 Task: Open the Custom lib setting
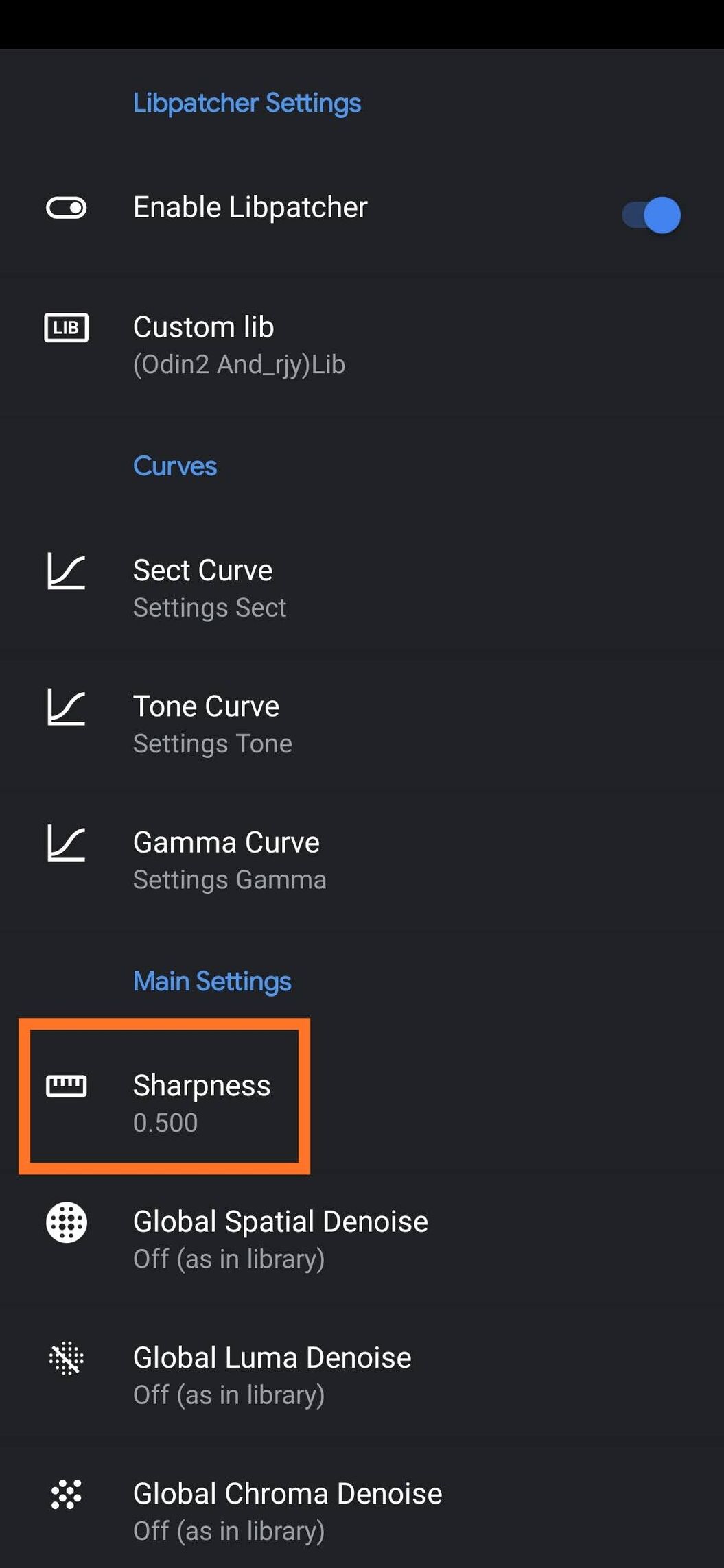coord(362,345)
